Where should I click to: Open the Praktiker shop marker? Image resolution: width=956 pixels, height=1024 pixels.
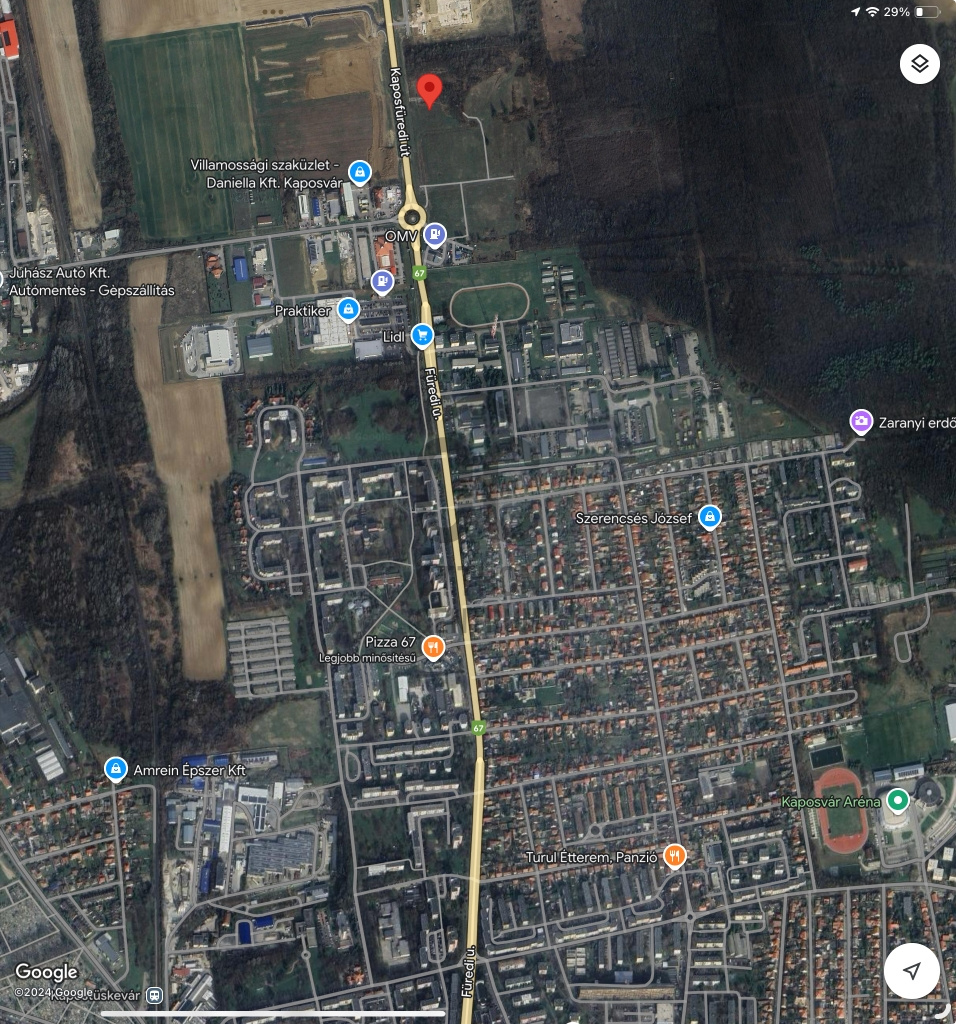[347, 310]
